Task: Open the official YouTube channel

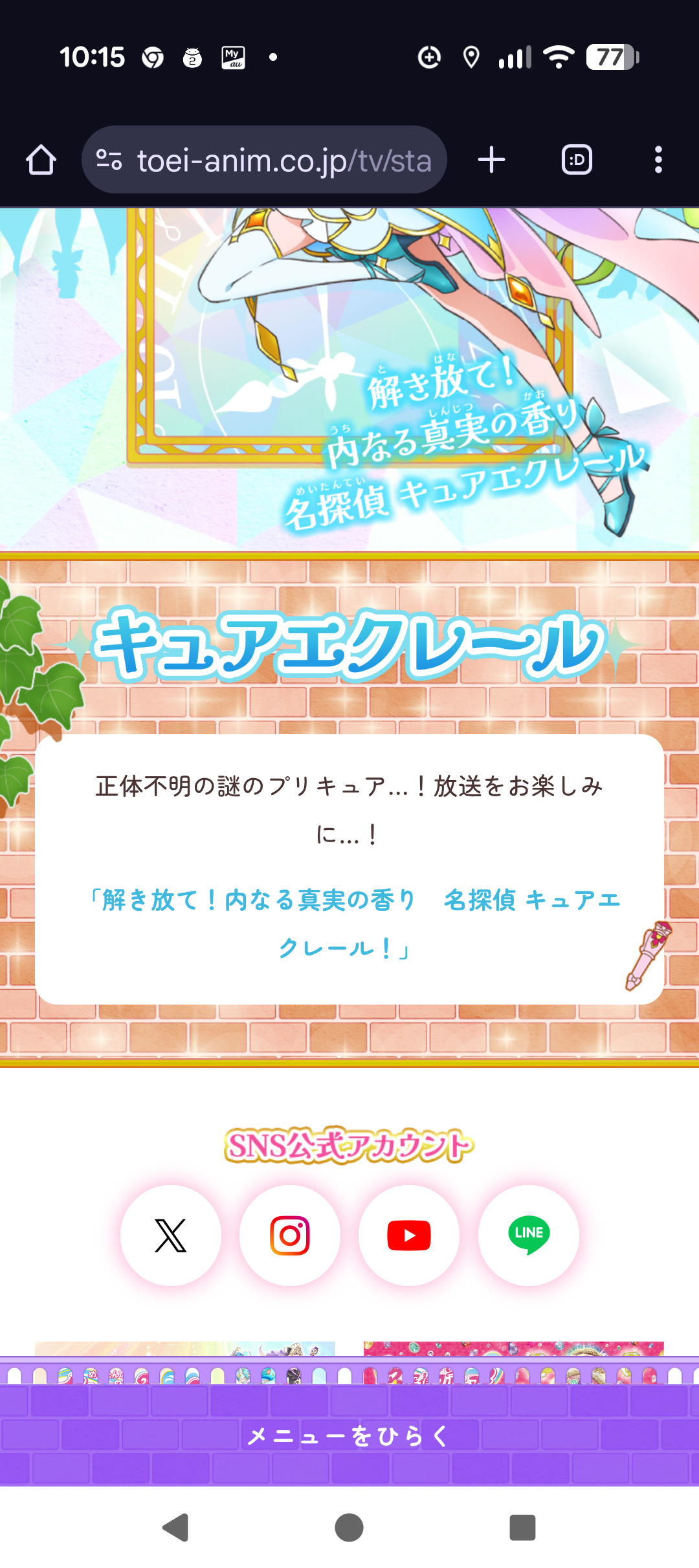Action: (409, 1235)
